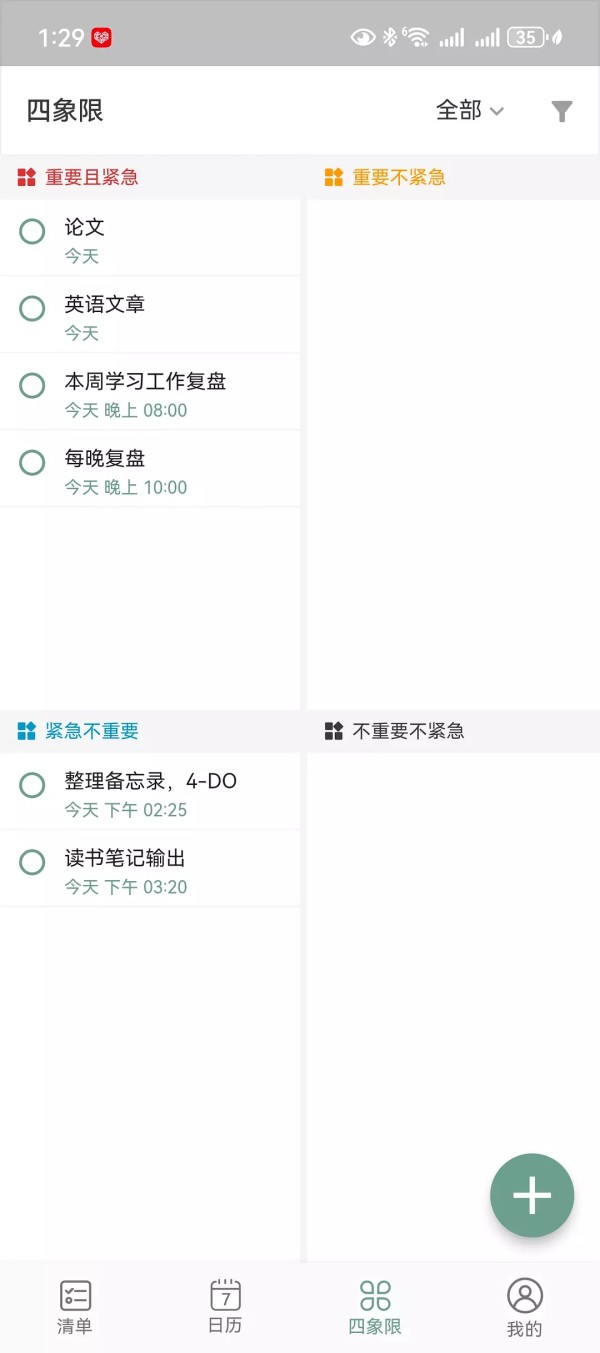The height and width of the screenshot is (1353, 600).
Task: Open the 不重要不紧急 quadrant header
Action: pyautogui.click(x=395, y=732)
